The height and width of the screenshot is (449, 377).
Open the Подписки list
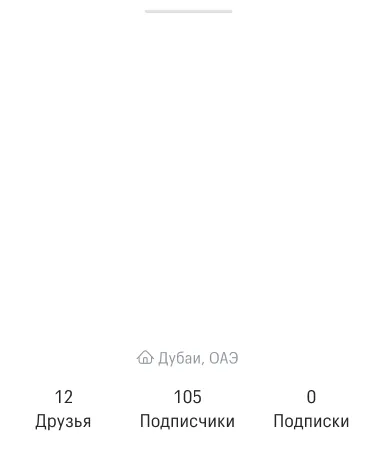coord(311,409)
